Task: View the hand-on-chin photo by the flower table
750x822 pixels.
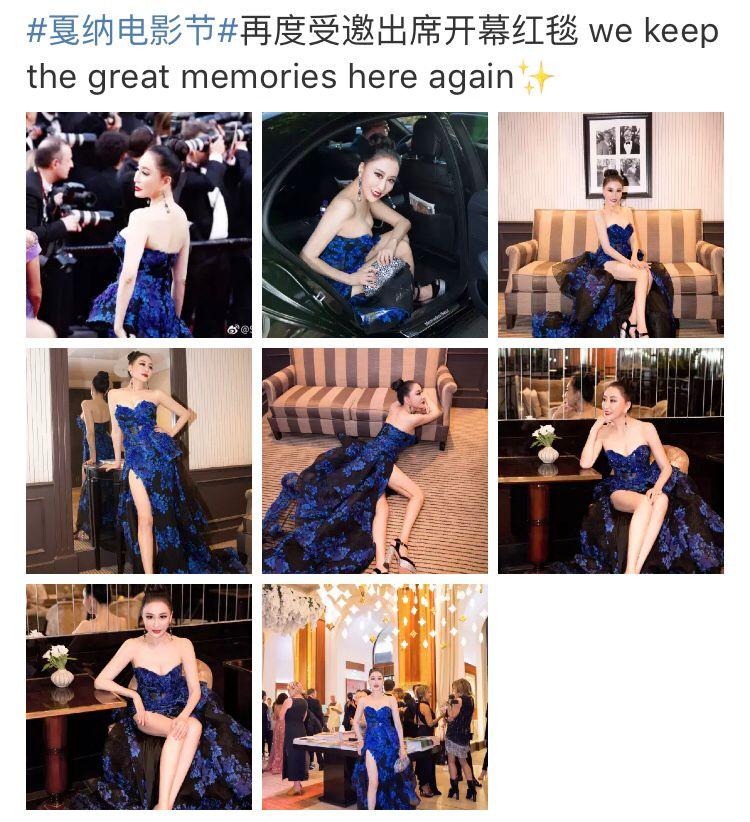Action: (611, 460)
